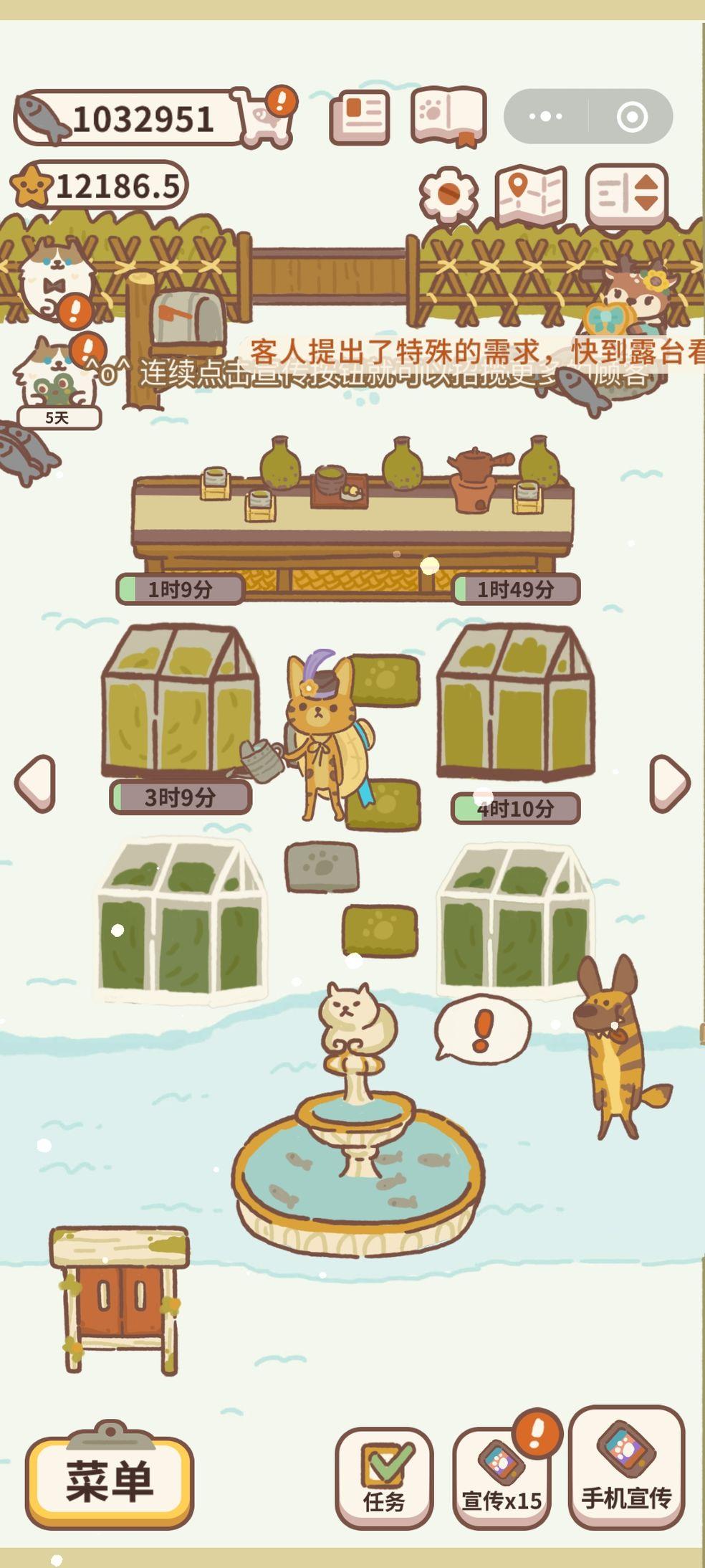
Task: Open the 菜单 menu button
Action: point(109,1481)
